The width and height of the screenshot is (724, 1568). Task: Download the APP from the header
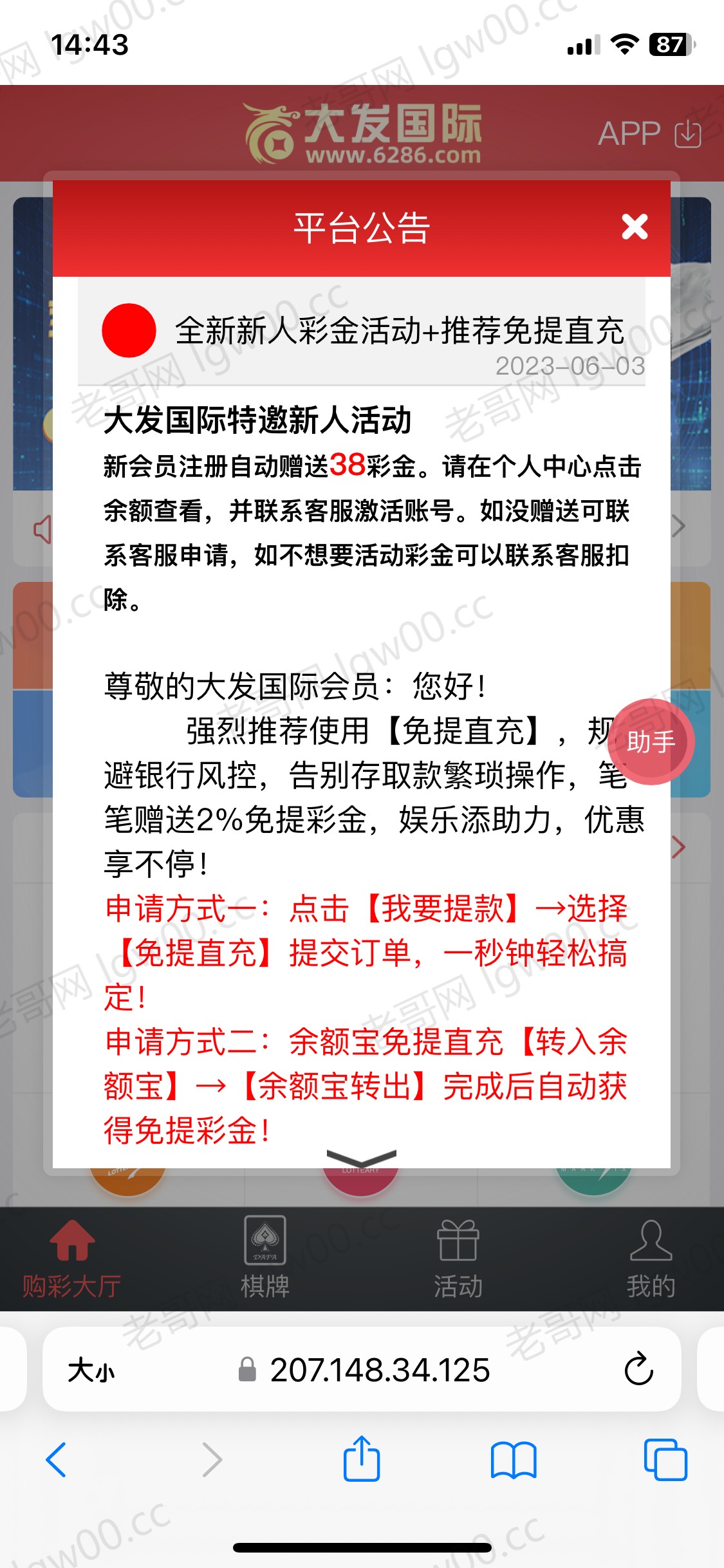click(x=649, y=134)
